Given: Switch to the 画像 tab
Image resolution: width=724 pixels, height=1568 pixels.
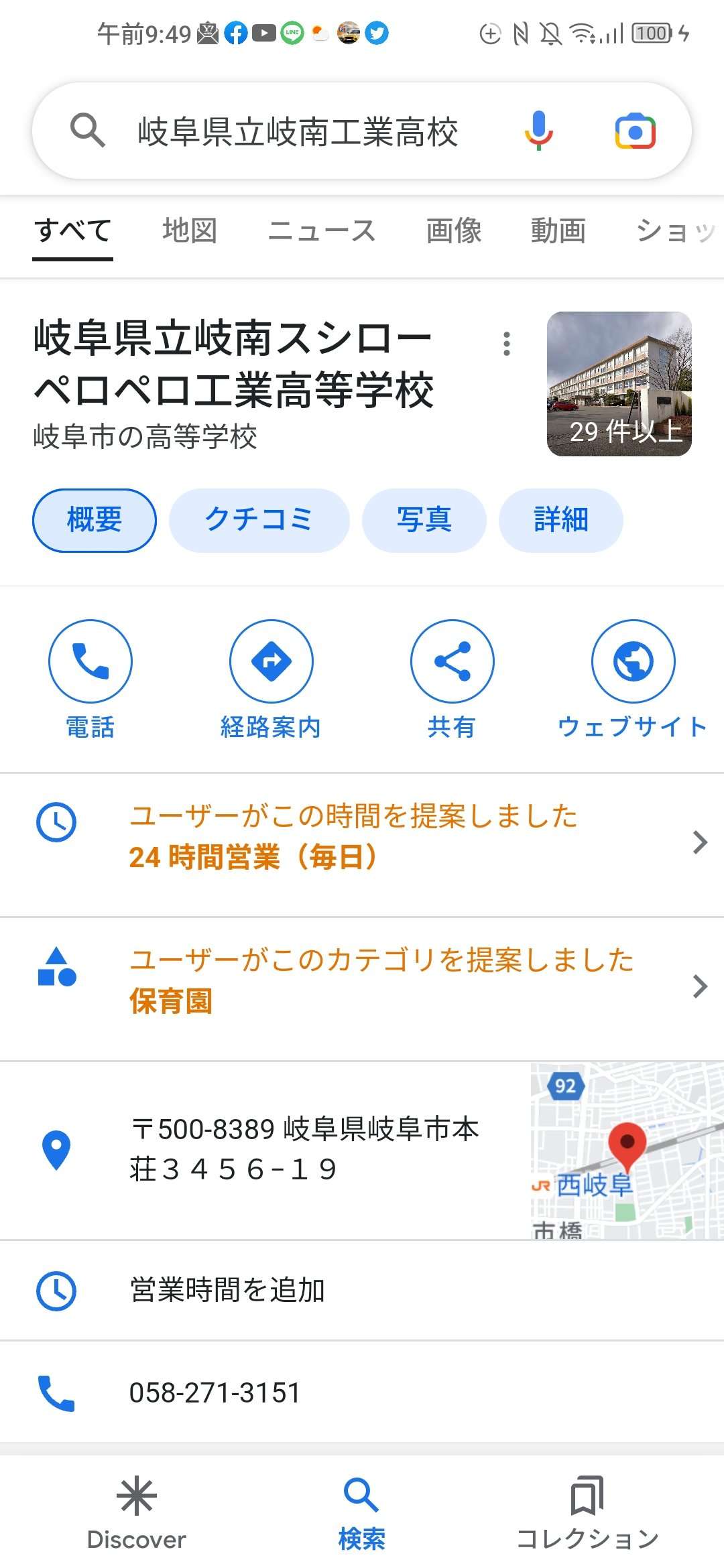Looking at the screenshot, I should click(454, 231).
